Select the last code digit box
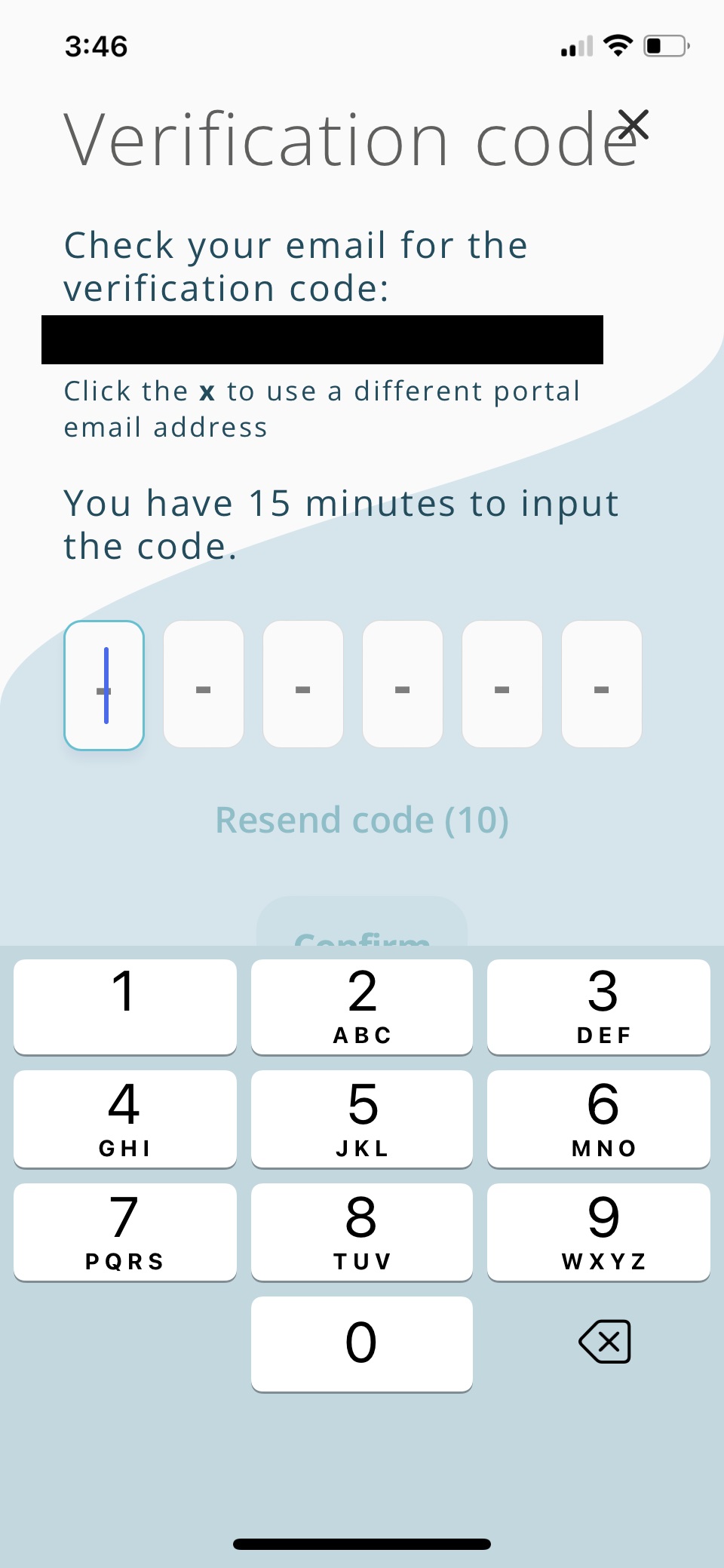724x1568 pixels. pyautogui.click(x=601, y=685)
